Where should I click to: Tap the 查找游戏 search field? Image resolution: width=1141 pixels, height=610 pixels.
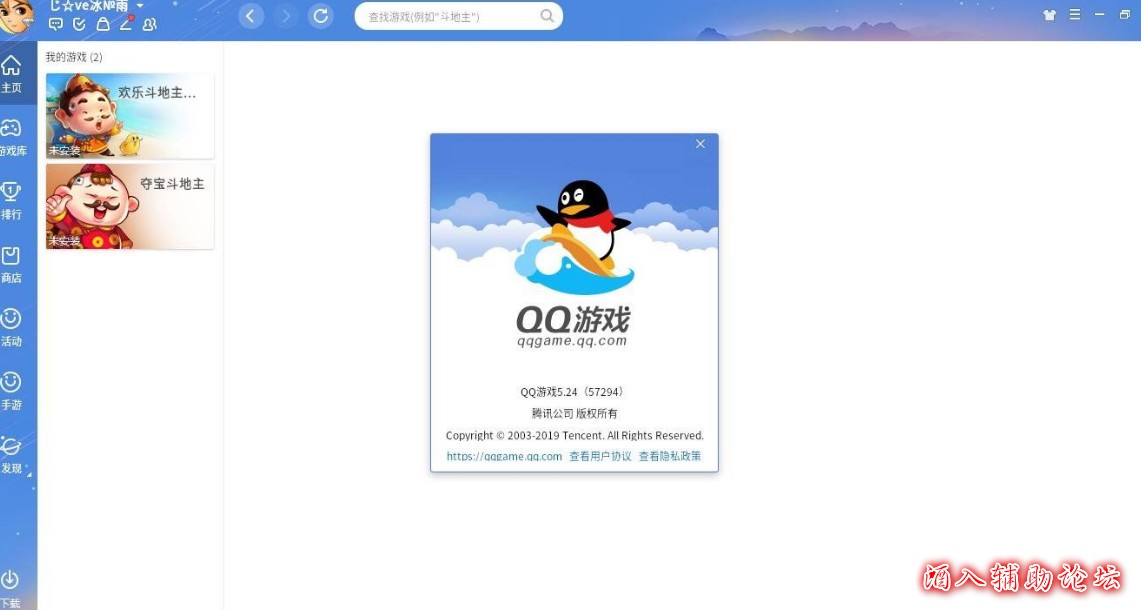click(x=450, y=16)
